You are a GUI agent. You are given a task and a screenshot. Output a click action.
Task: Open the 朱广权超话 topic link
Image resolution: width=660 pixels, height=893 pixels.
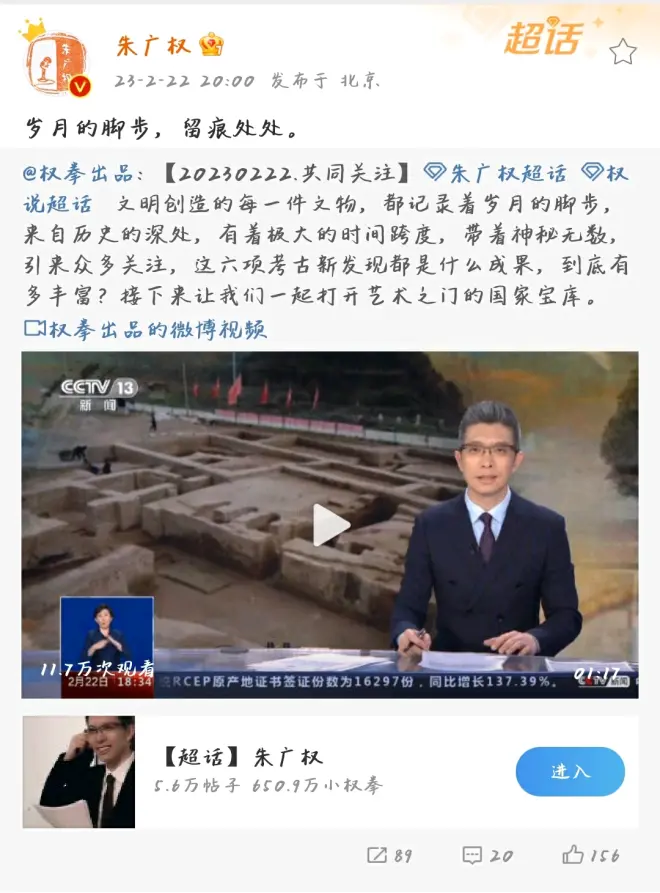click(497, 173)
